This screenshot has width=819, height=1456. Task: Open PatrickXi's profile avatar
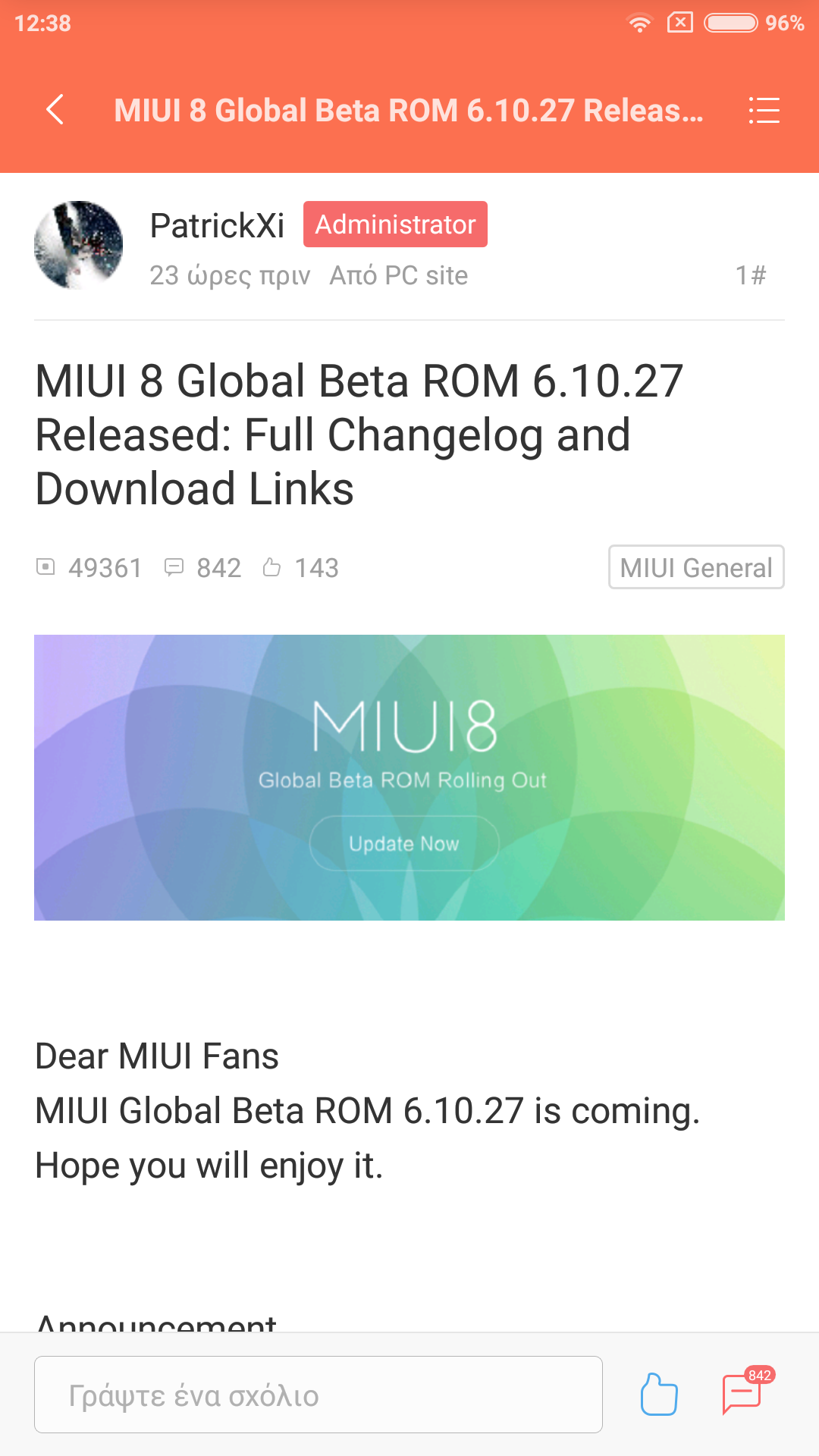[79, 245]
